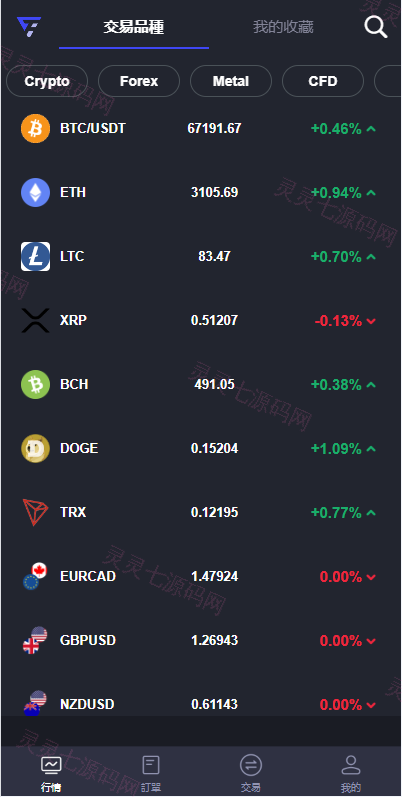
Task: Open the TRX row
Action: point(201,513)
